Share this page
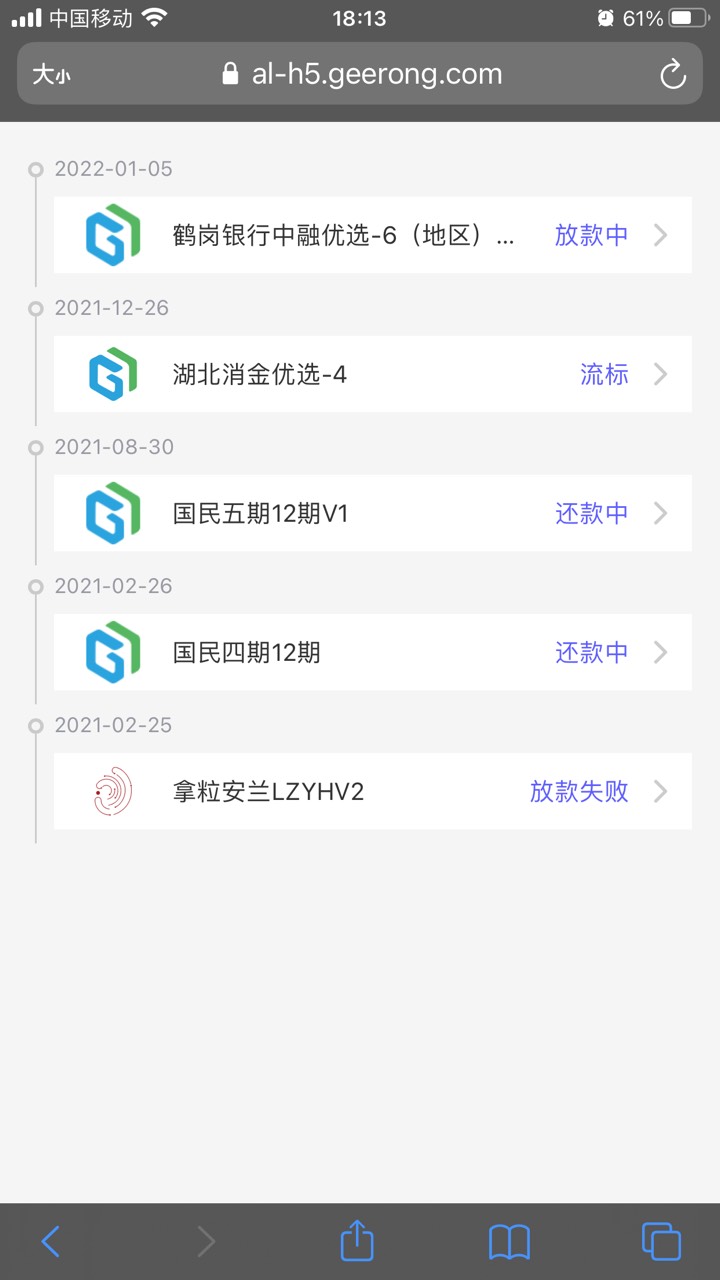 click(x=357, y=1240)
